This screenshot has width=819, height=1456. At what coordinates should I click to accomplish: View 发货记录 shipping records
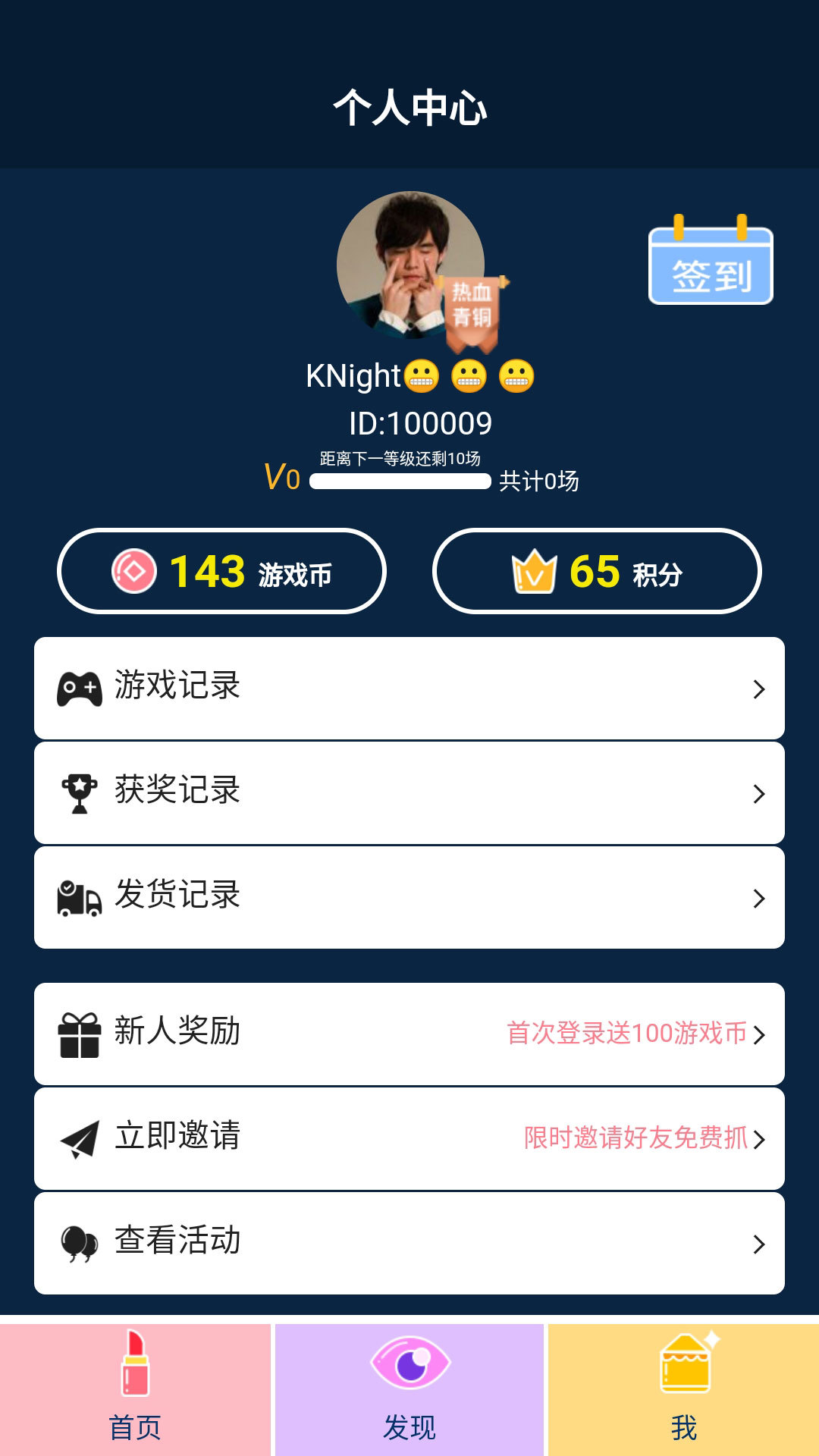[x=409, y=897]
